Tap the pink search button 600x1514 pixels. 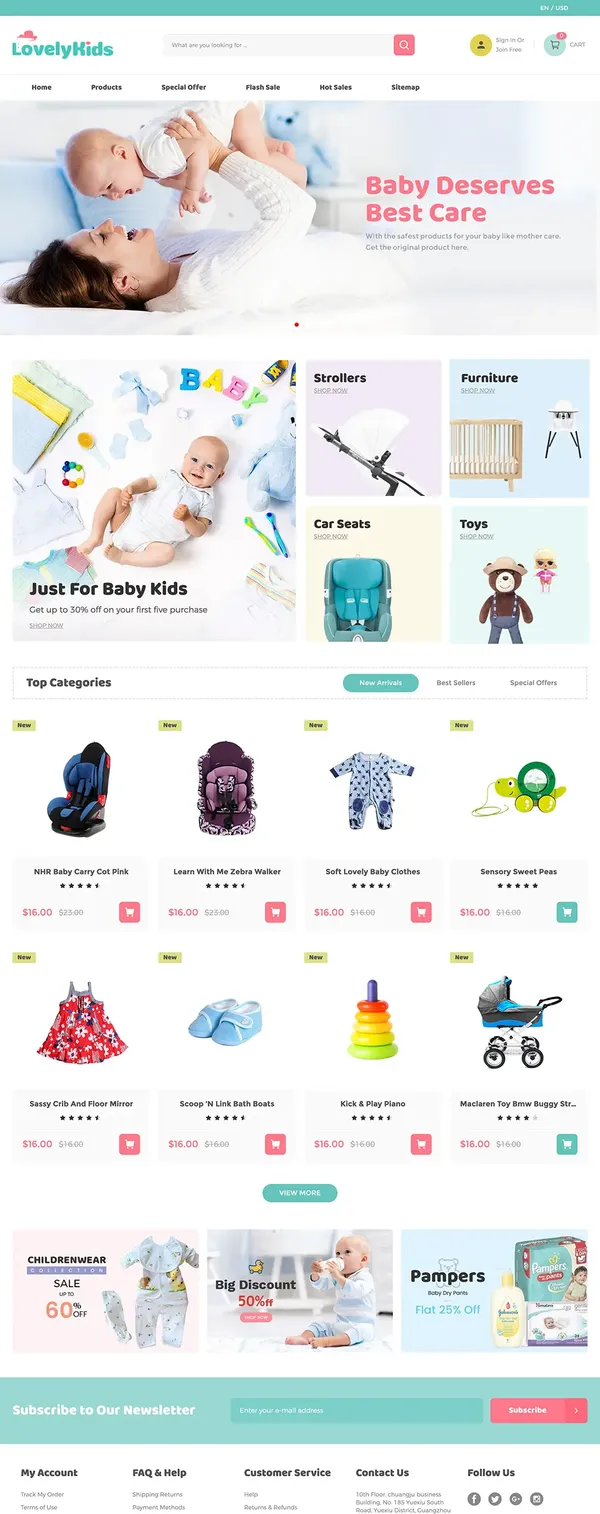(404, 45)
